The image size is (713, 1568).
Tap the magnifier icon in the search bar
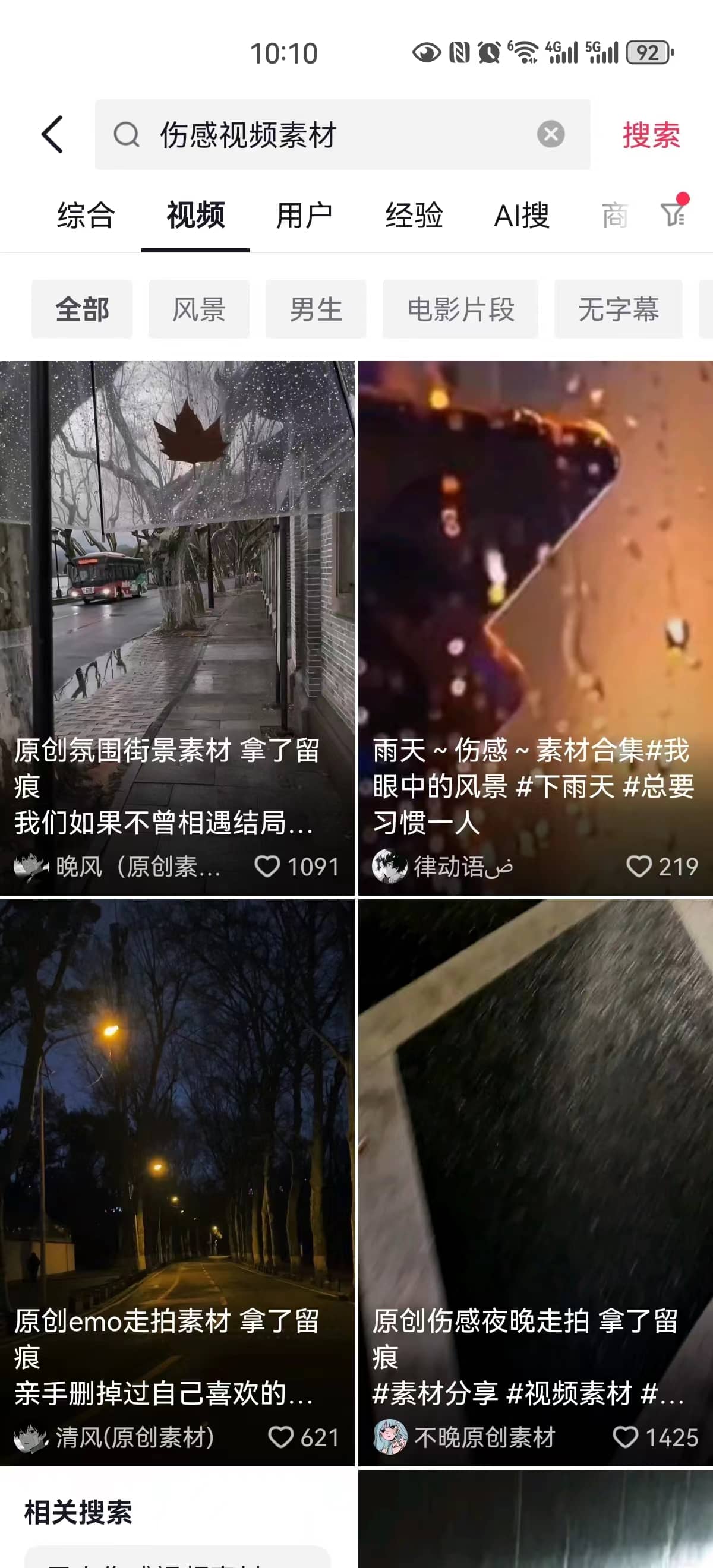coord(126,135)
